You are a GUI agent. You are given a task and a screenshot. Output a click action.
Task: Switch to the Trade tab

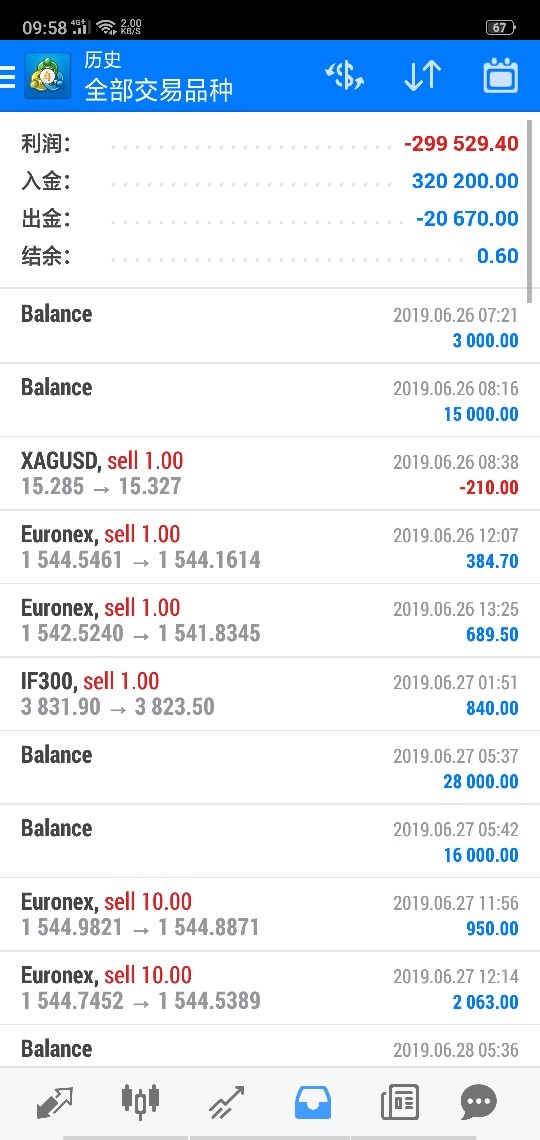coord(227,1102)
